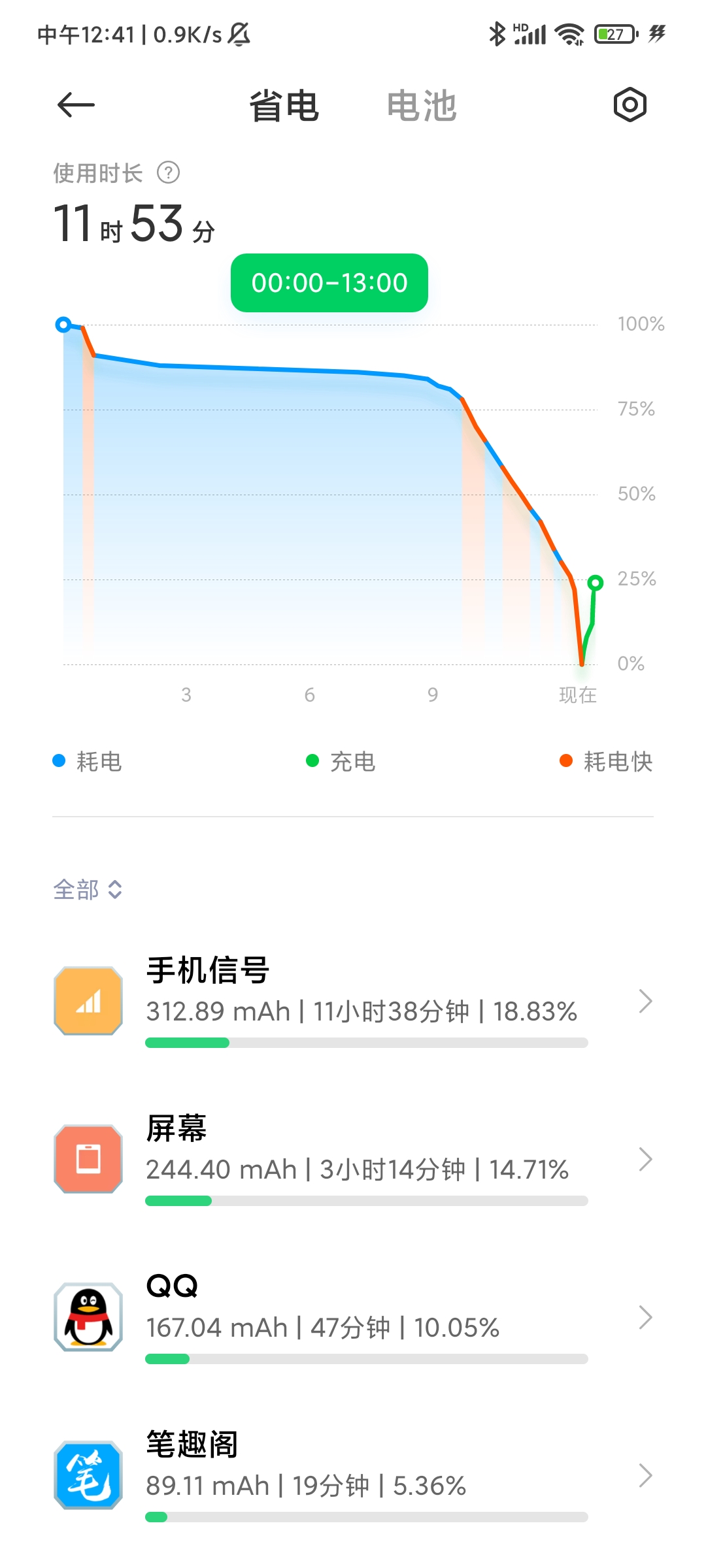Go back using the arrow icon

click(76, 105)
